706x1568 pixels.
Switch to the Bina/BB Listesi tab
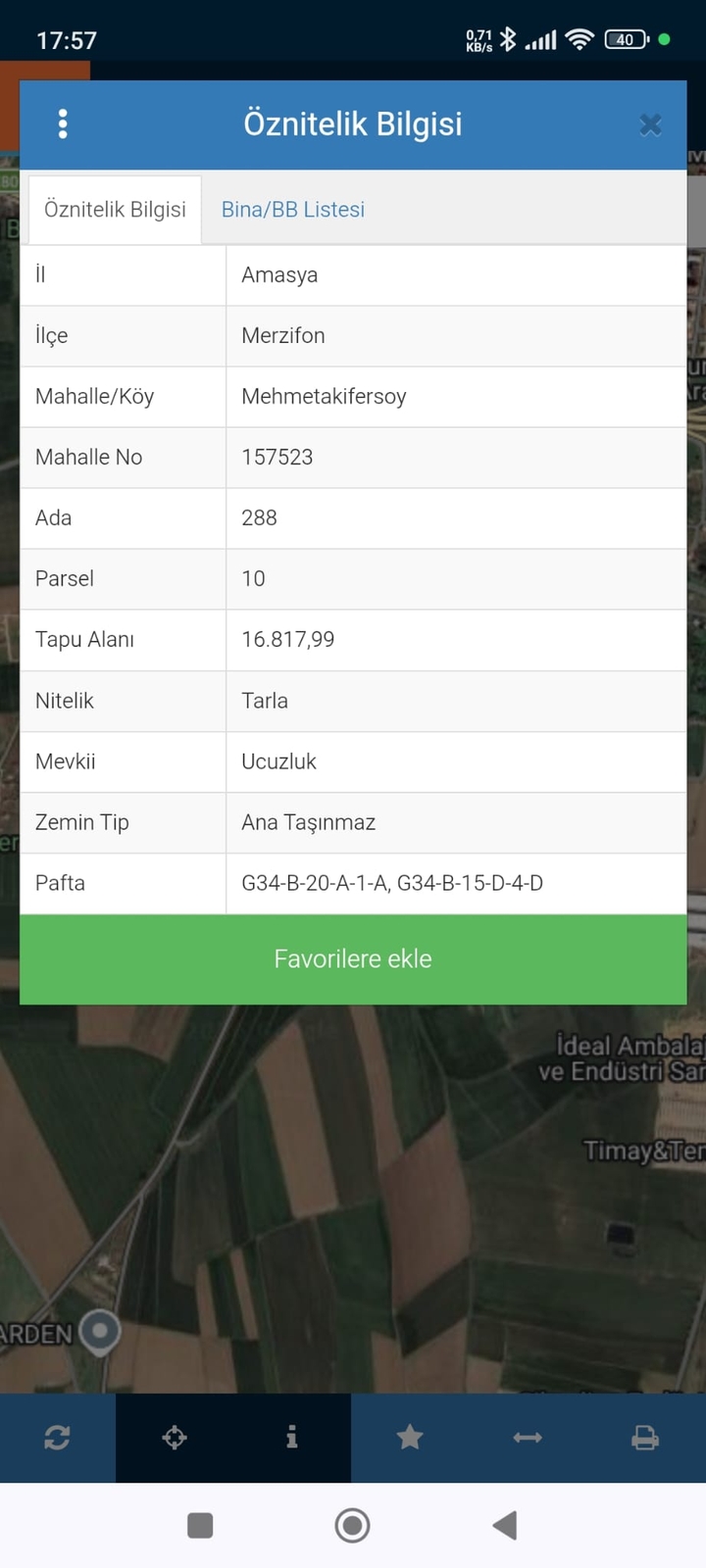(x=293, y=210)
